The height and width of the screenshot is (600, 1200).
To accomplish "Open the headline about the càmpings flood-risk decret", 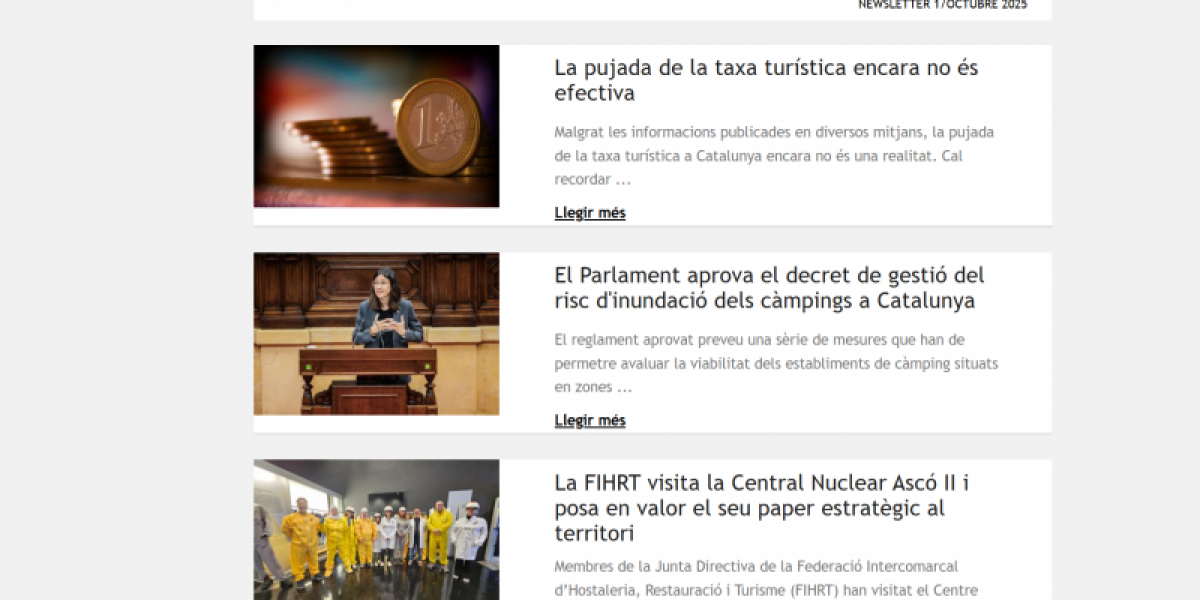I will tap(769, 288).
